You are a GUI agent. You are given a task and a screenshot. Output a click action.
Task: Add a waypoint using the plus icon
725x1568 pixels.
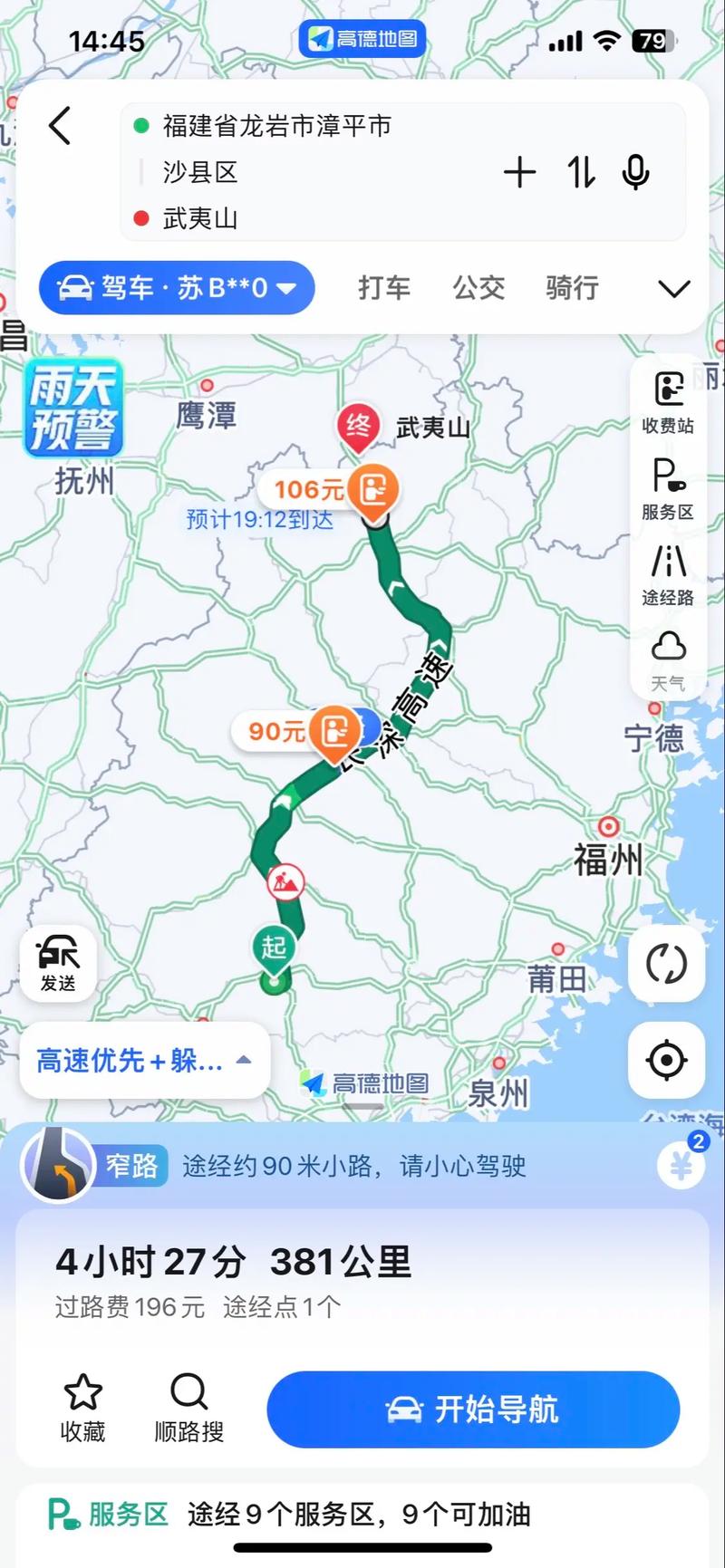click(521, 172)
